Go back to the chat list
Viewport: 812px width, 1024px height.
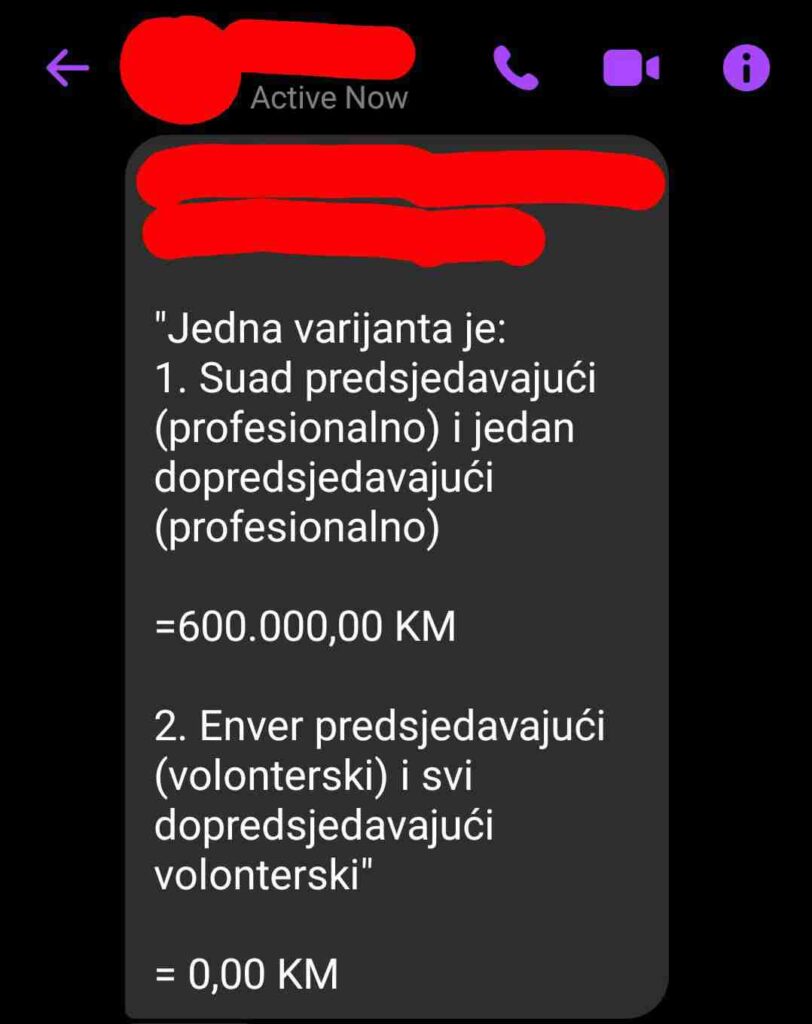point(68,69)
